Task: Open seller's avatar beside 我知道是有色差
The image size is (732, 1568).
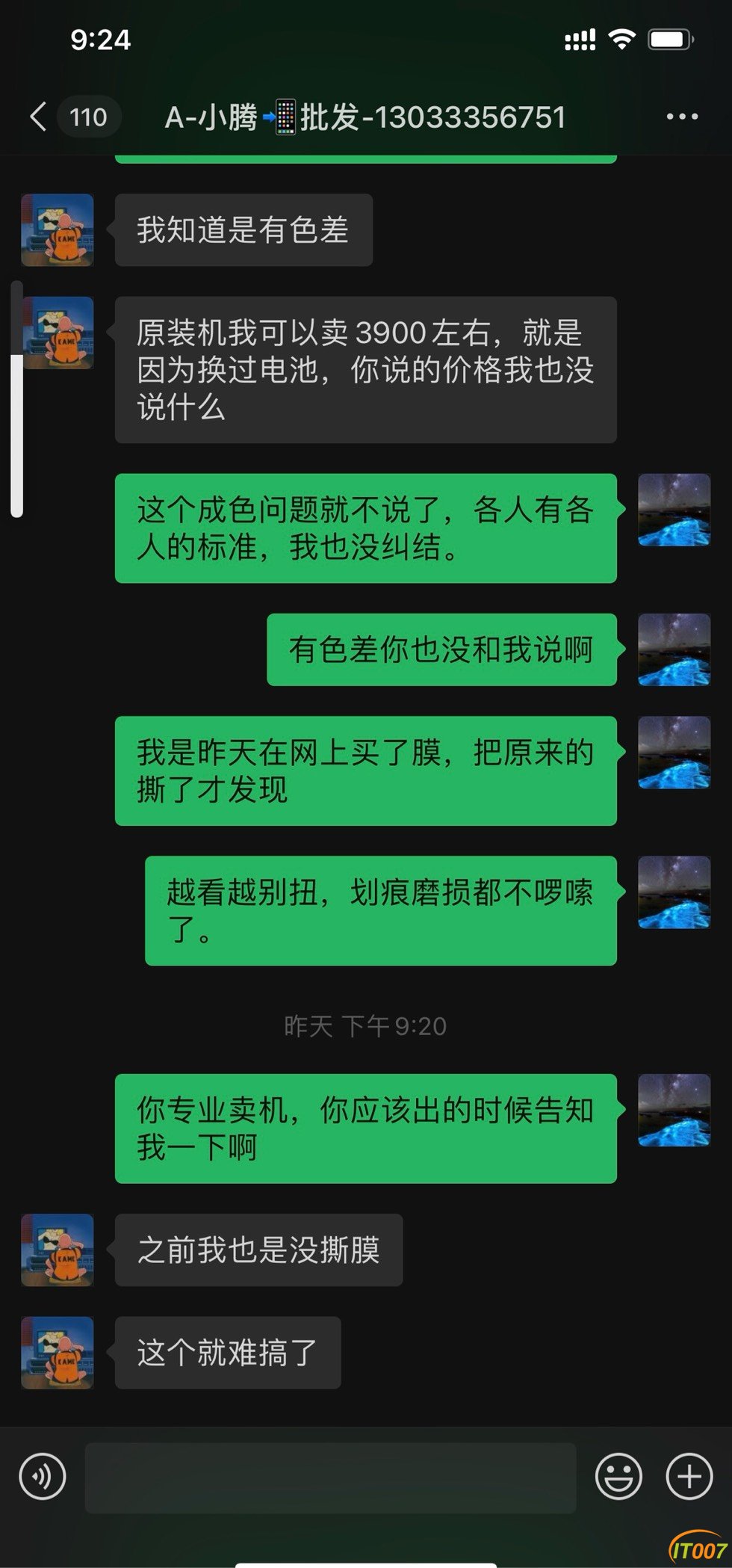Action: click(58, 230)
